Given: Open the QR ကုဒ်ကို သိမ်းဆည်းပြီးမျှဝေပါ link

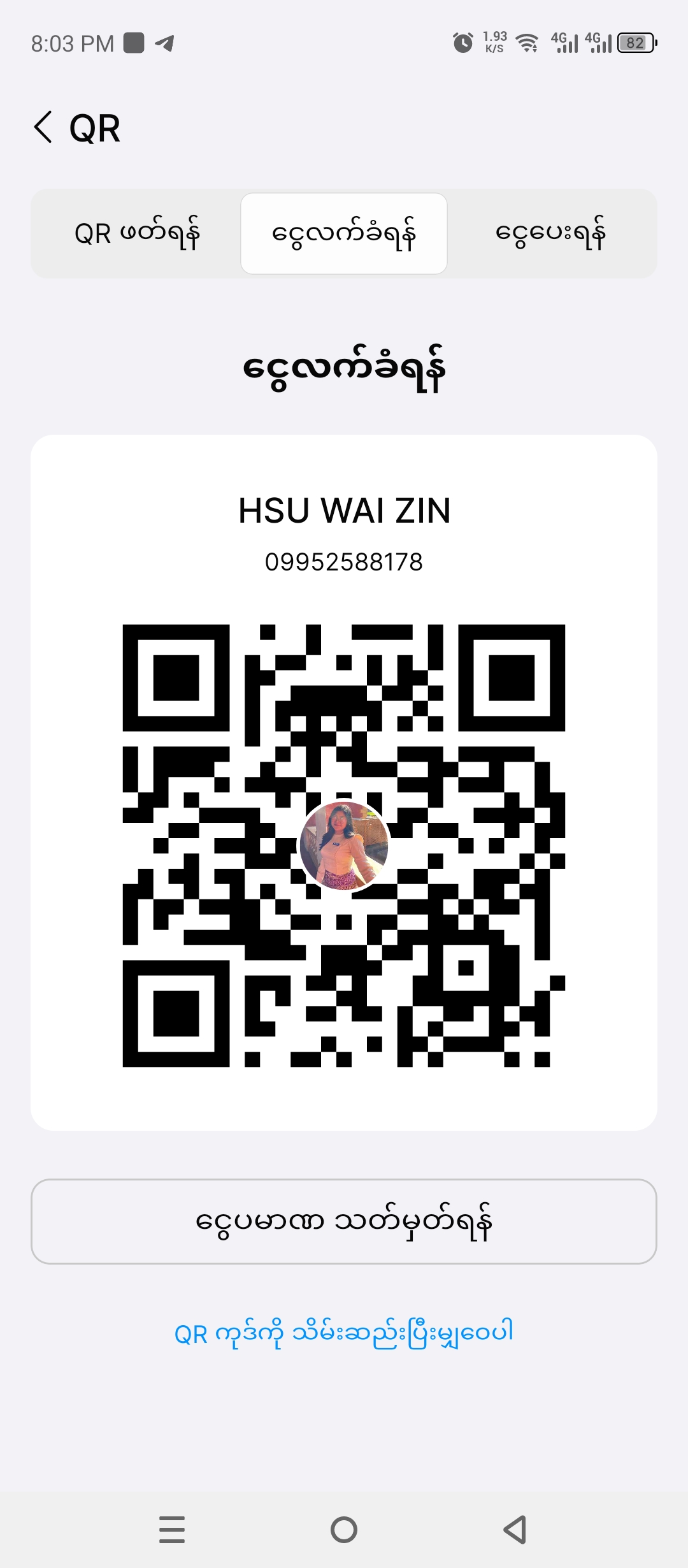Looking at the screenshot, I should [x=344, y=1332].
